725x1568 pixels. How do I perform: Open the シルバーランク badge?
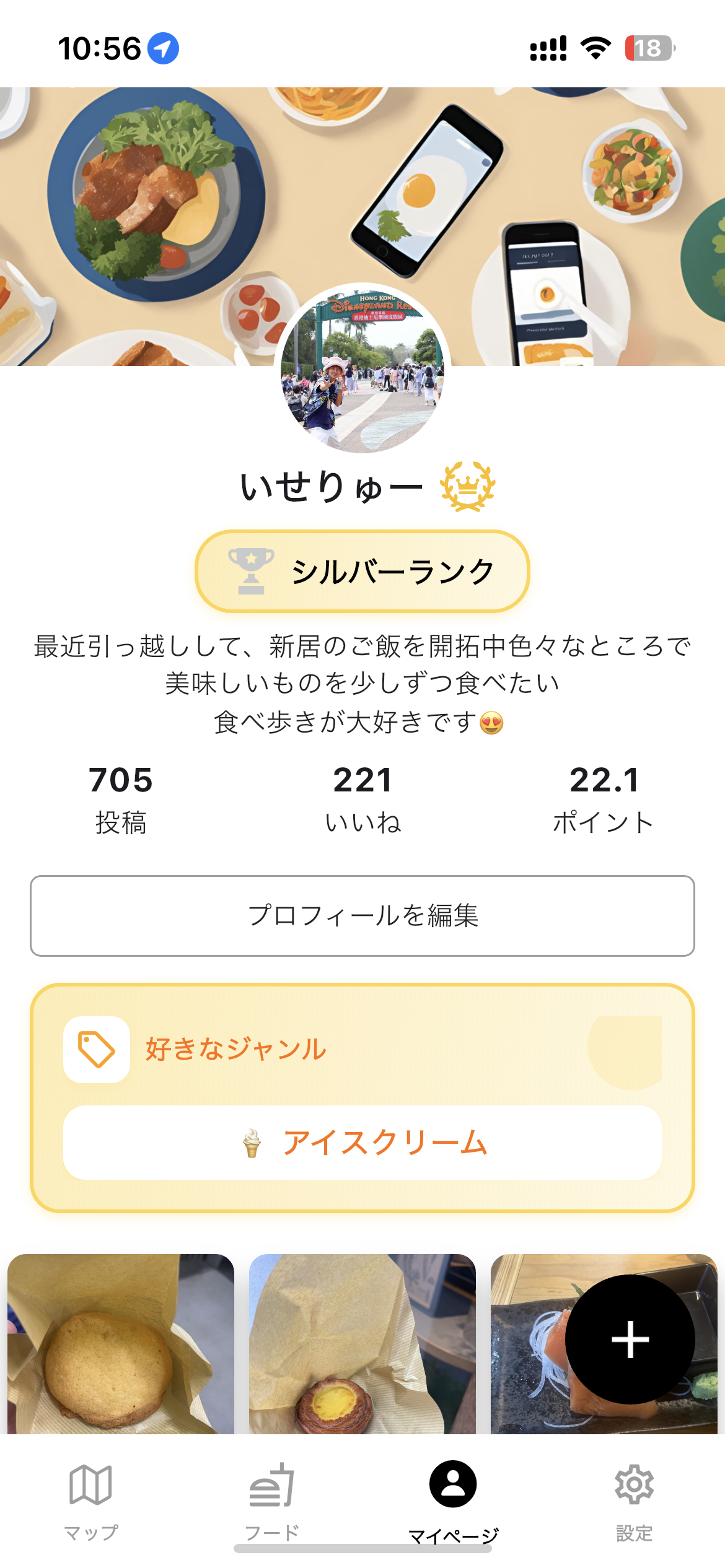tap(362, 571)
